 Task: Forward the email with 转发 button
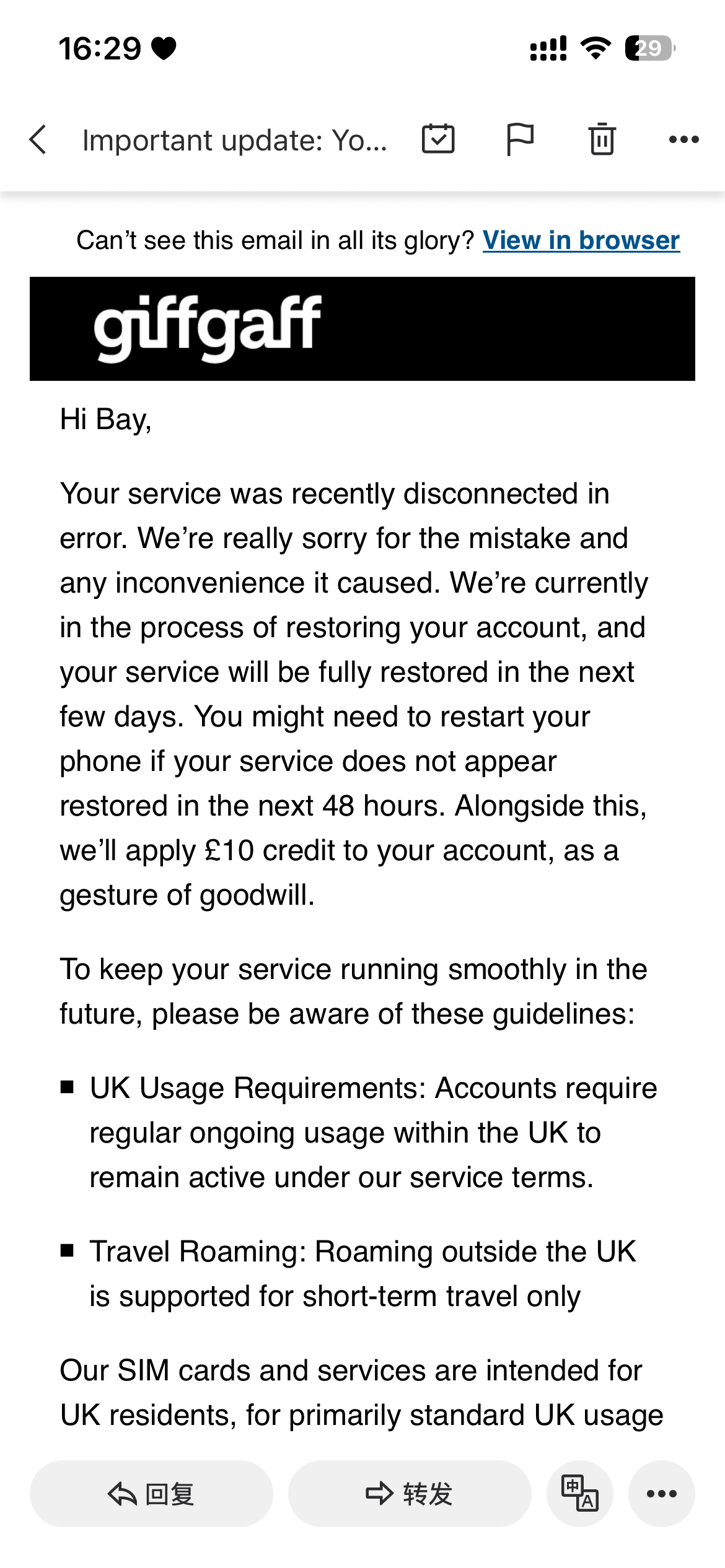410,1494
